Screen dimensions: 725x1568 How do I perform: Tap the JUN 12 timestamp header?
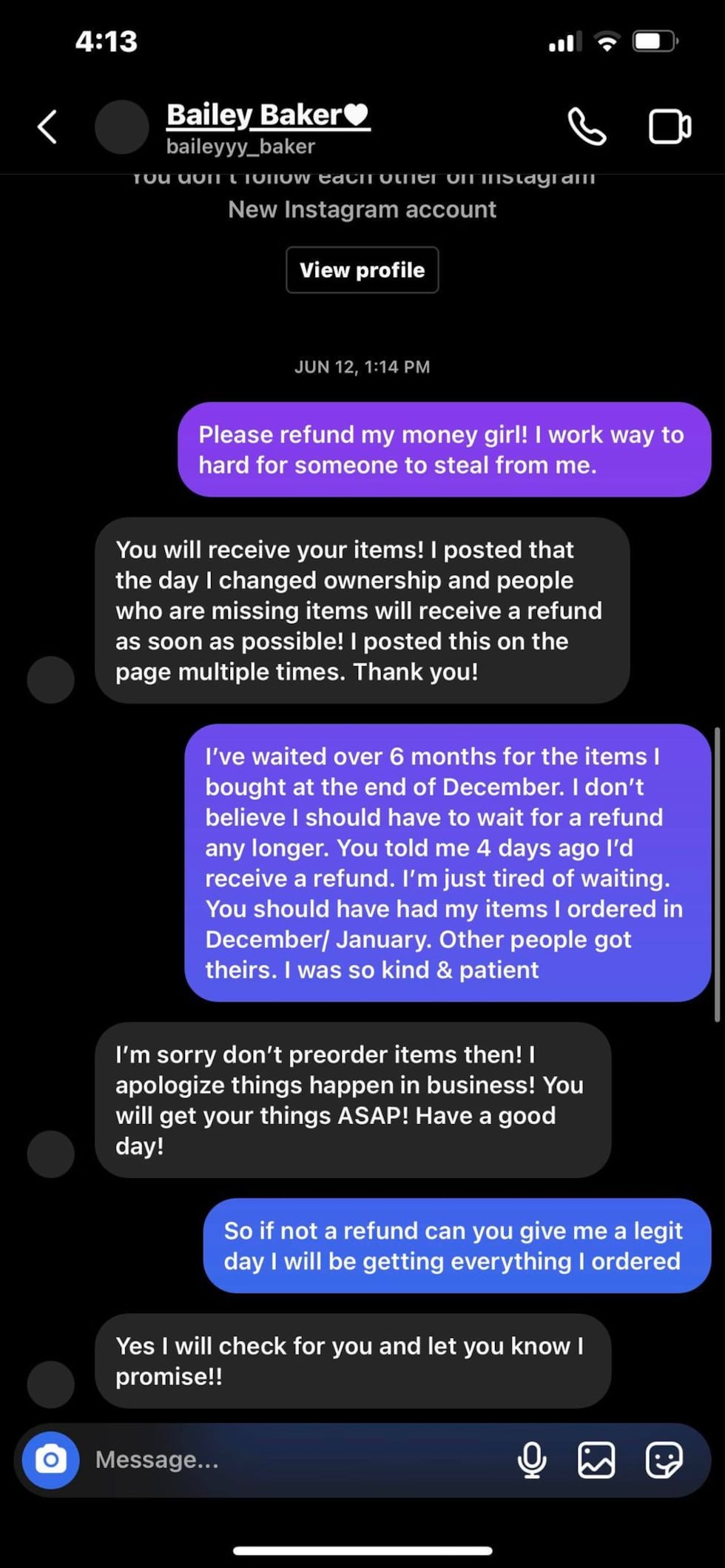tap(362, 366)
